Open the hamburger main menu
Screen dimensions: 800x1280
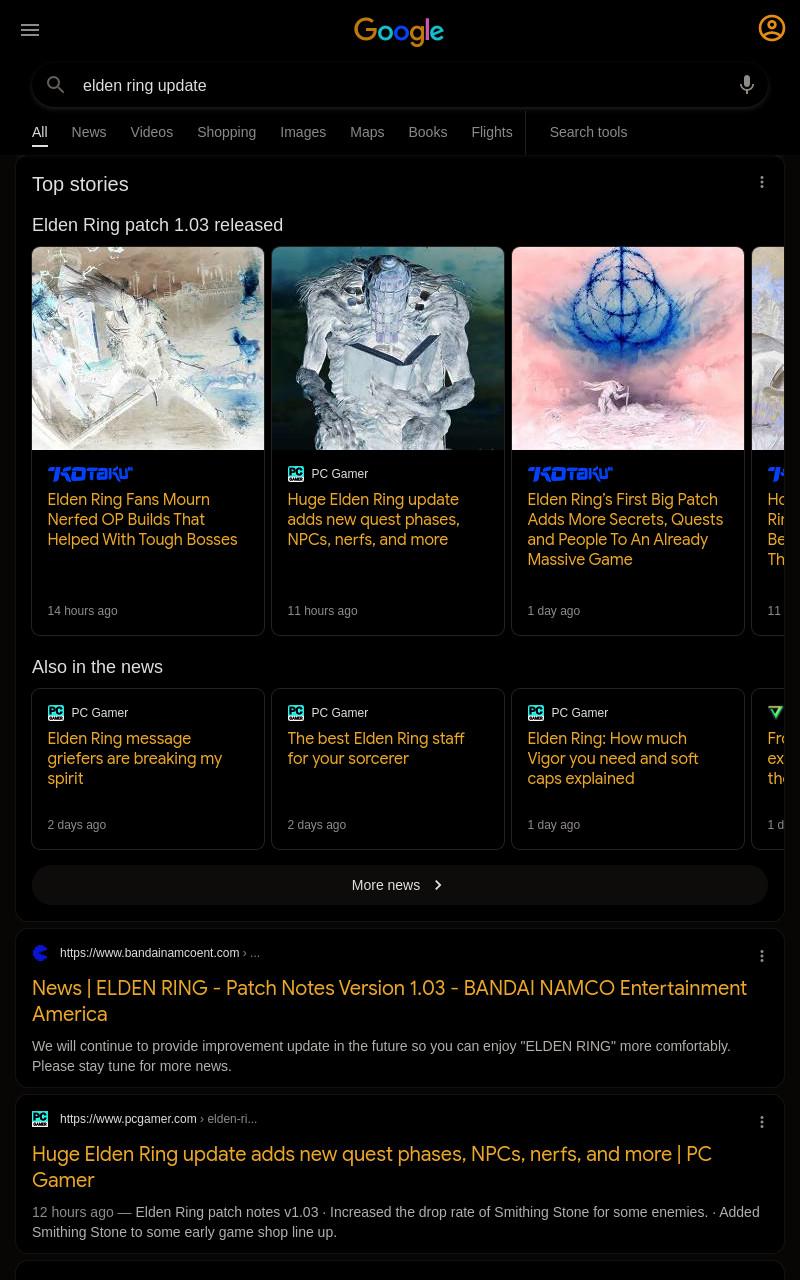pos(30,30)
